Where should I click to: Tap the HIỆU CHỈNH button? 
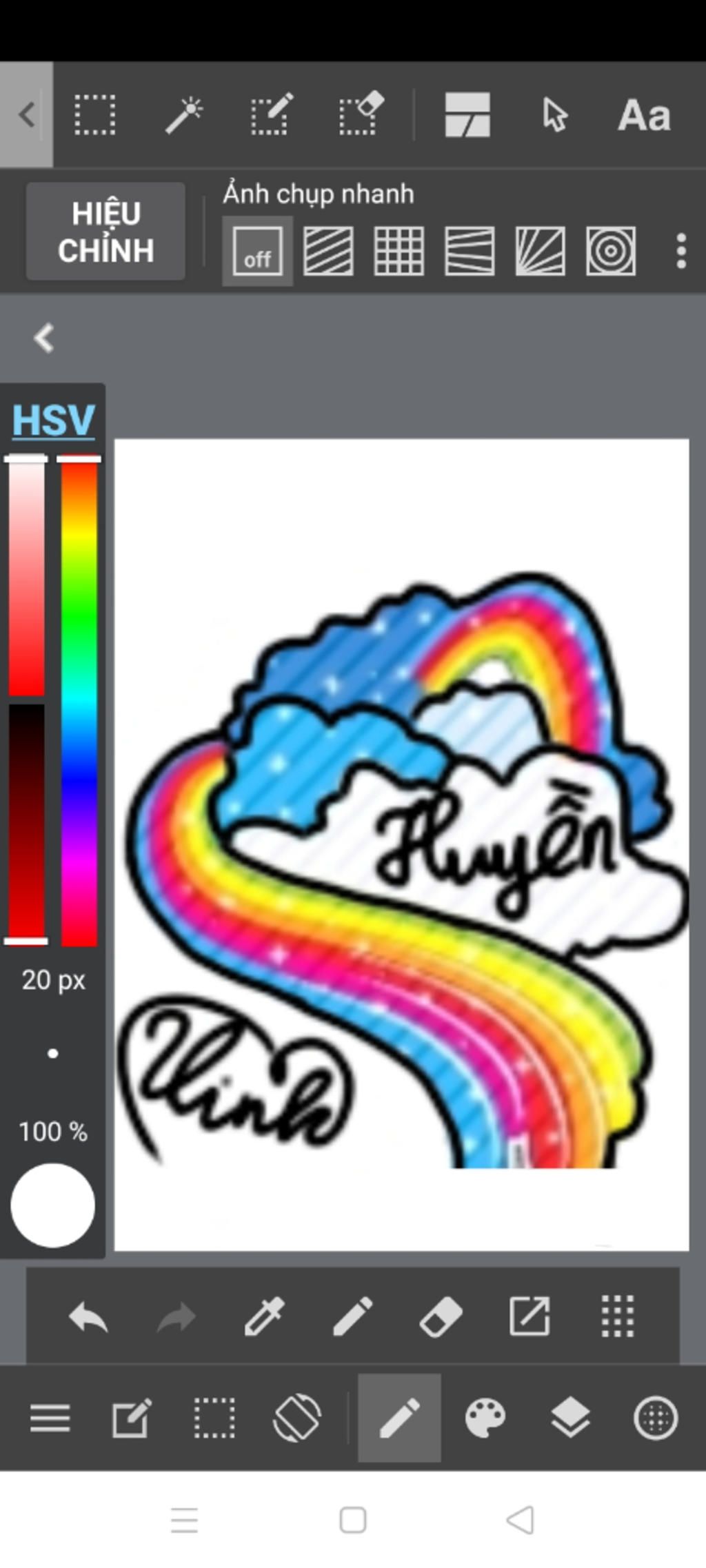coord(105,232)
